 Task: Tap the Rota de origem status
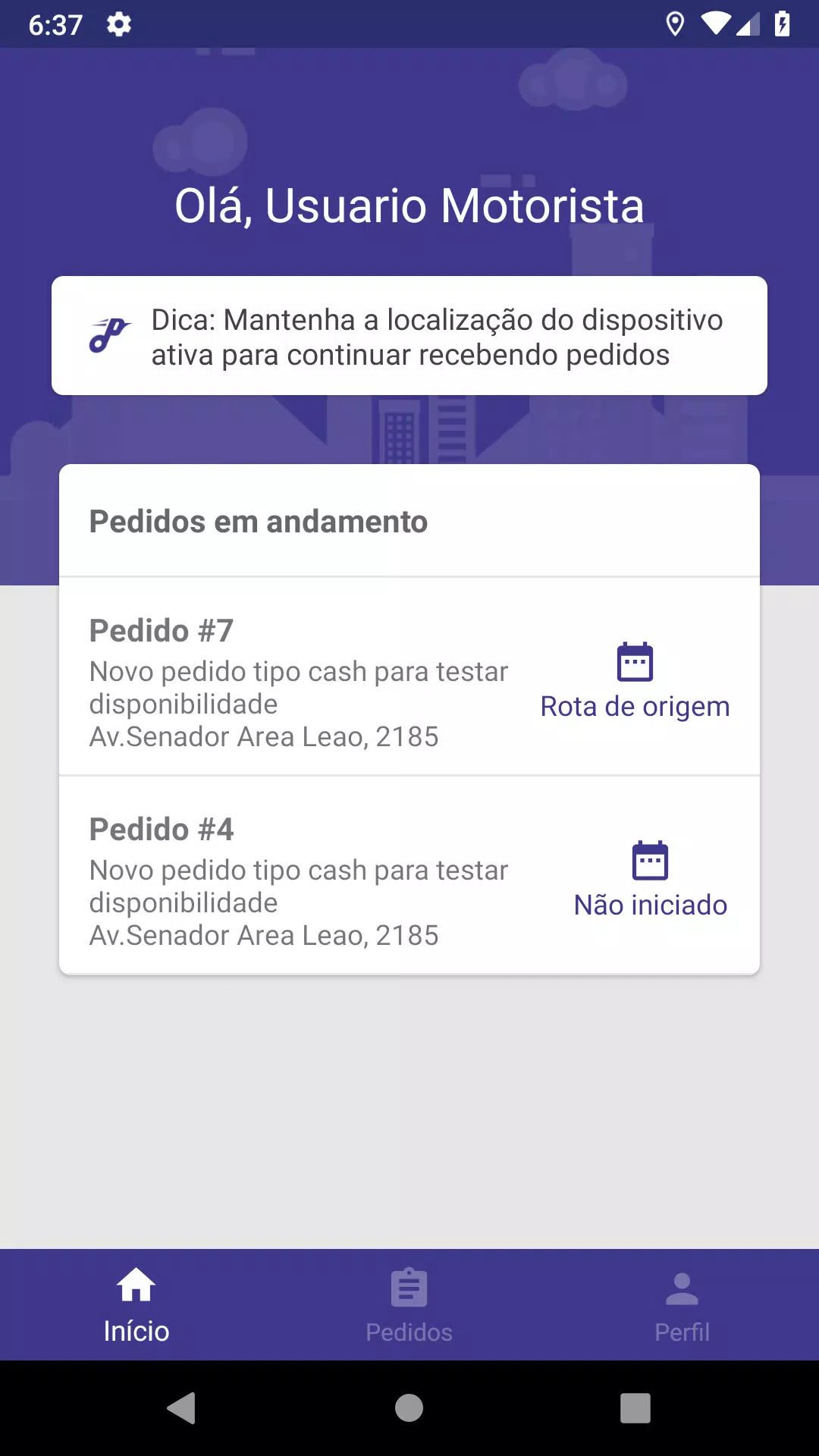point(635,681)
